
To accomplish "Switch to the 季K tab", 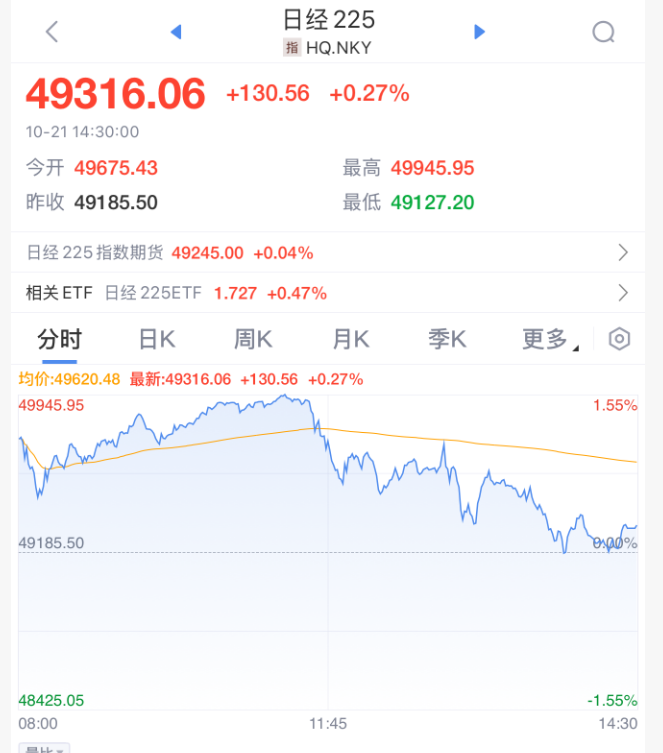I will click(x=447, y=339).
